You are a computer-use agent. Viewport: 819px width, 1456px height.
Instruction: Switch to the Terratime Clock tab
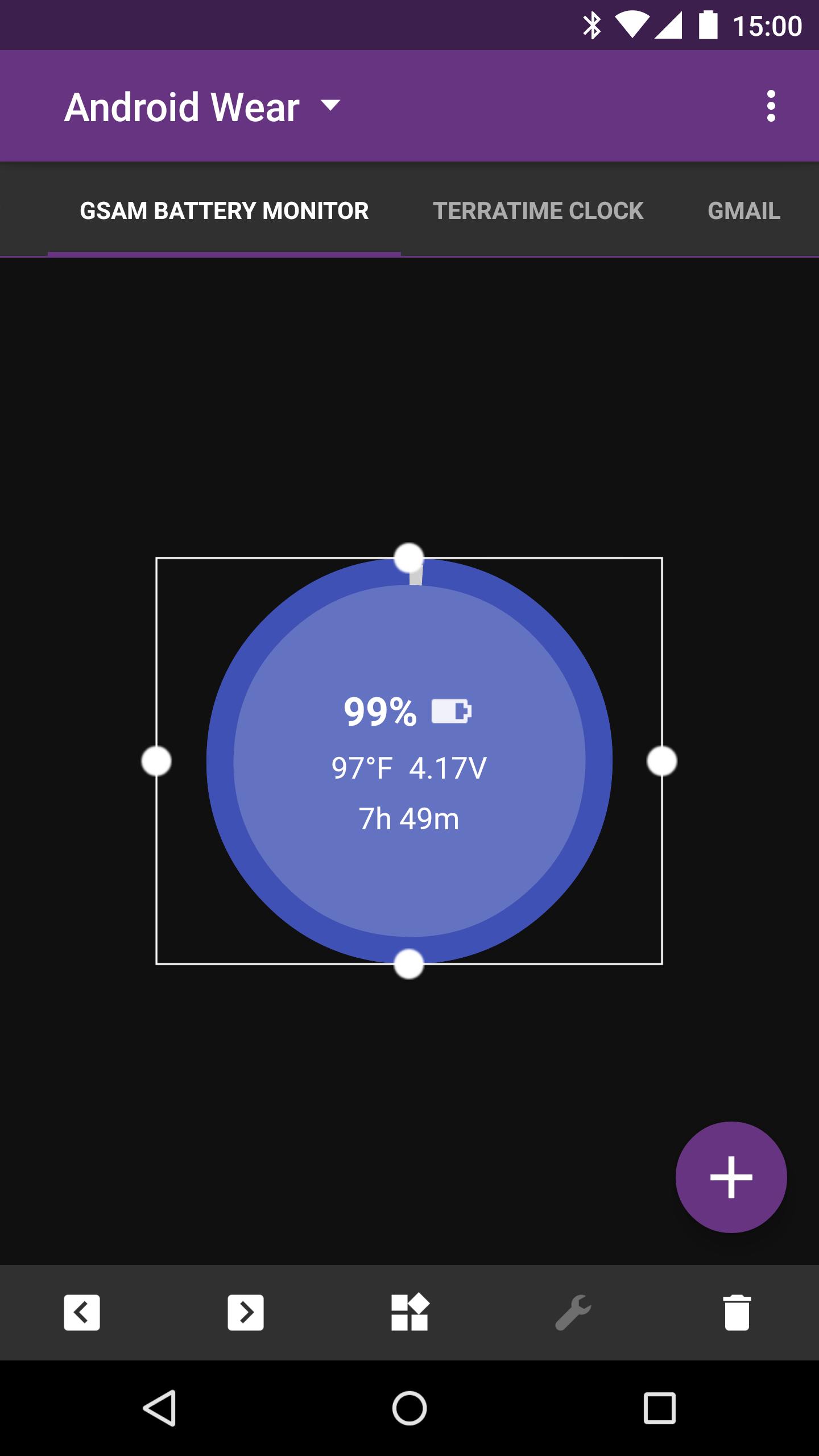[538, 211]
